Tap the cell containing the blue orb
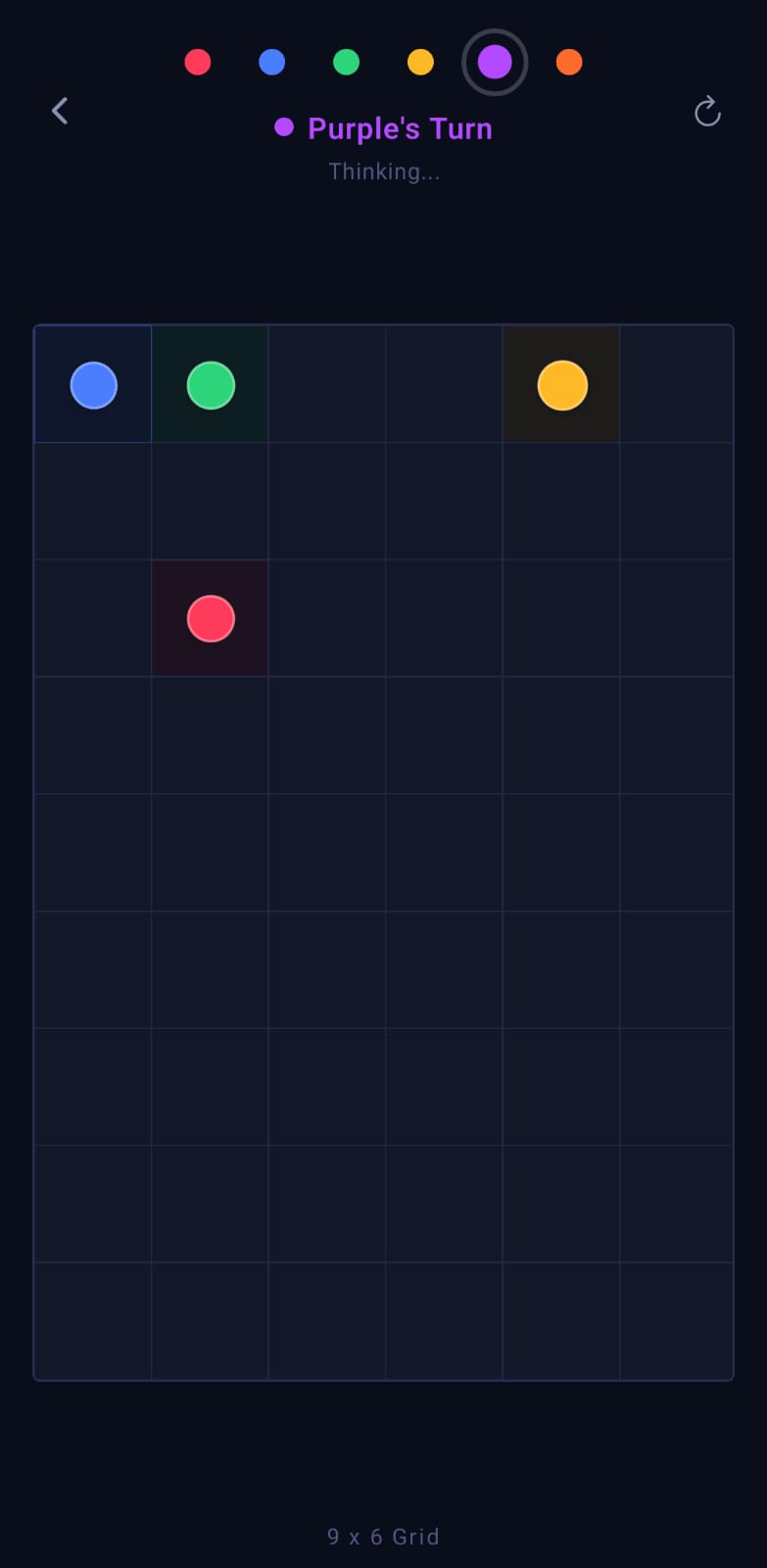 click(94, 385)
